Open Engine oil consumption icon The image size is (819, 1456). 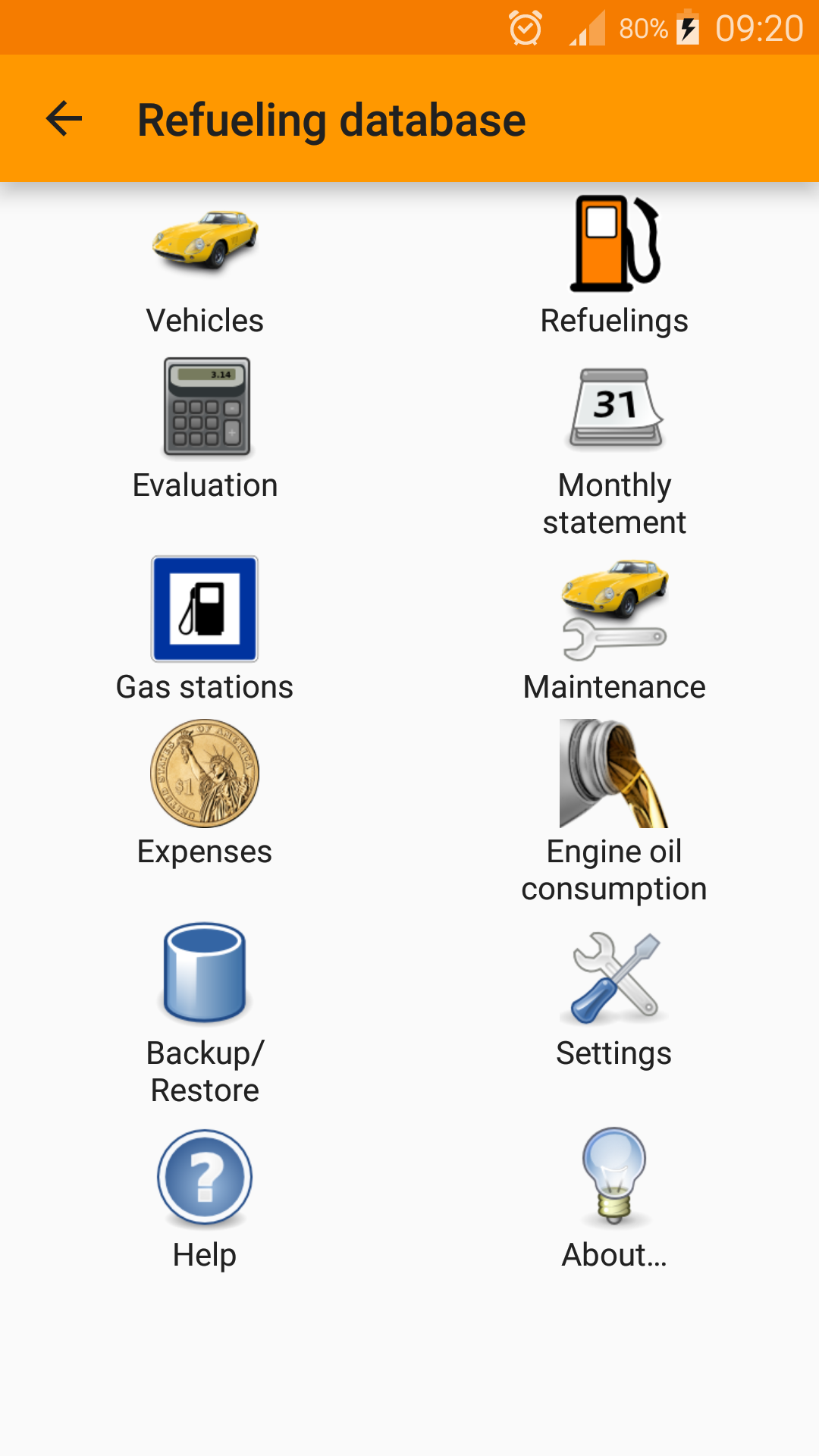(613, 773)
